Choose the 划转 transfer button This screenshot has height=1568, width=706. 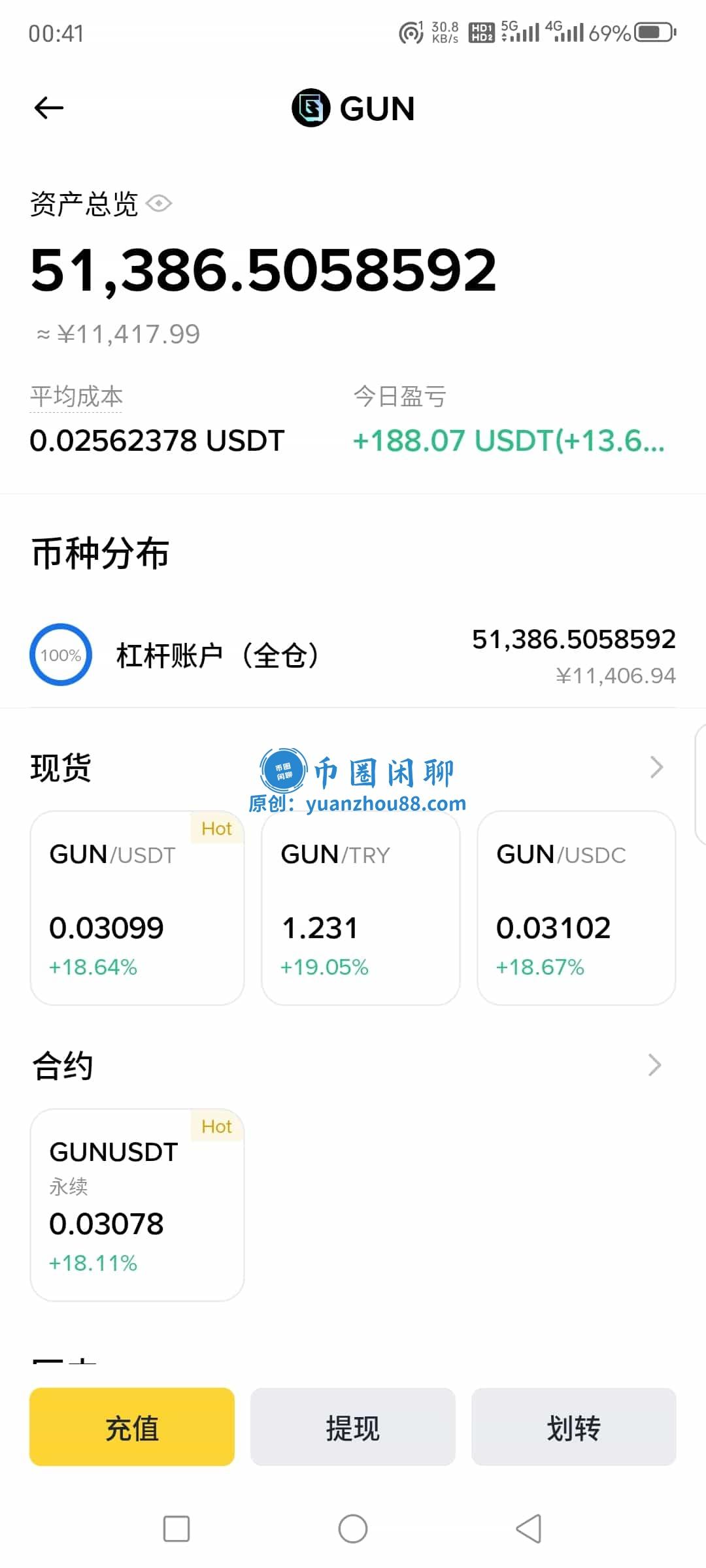(573, 1428)
